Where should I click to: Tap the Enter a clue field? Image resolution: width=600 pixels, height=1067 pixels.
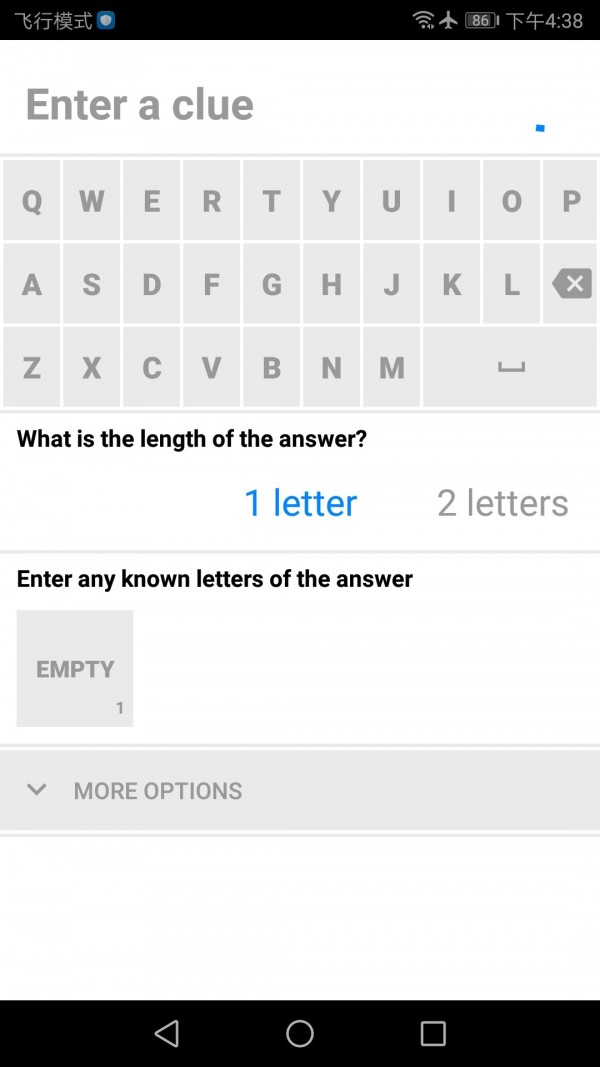click(x=270, y=105)
